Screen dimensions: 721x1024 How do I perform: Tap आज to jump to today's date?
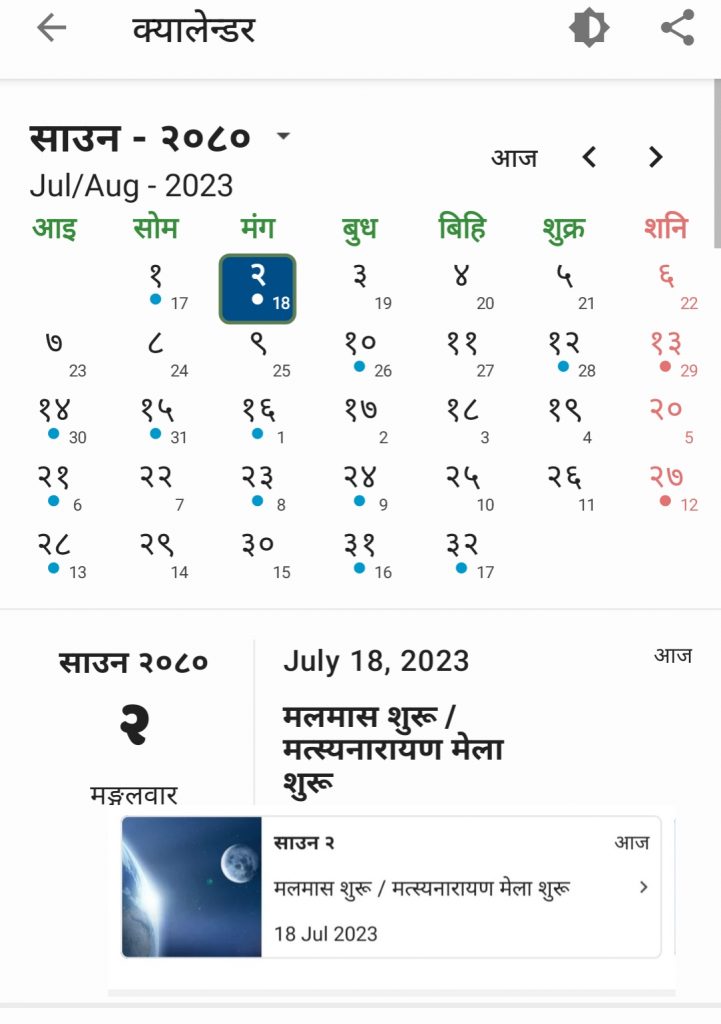[x=513, y=157]
